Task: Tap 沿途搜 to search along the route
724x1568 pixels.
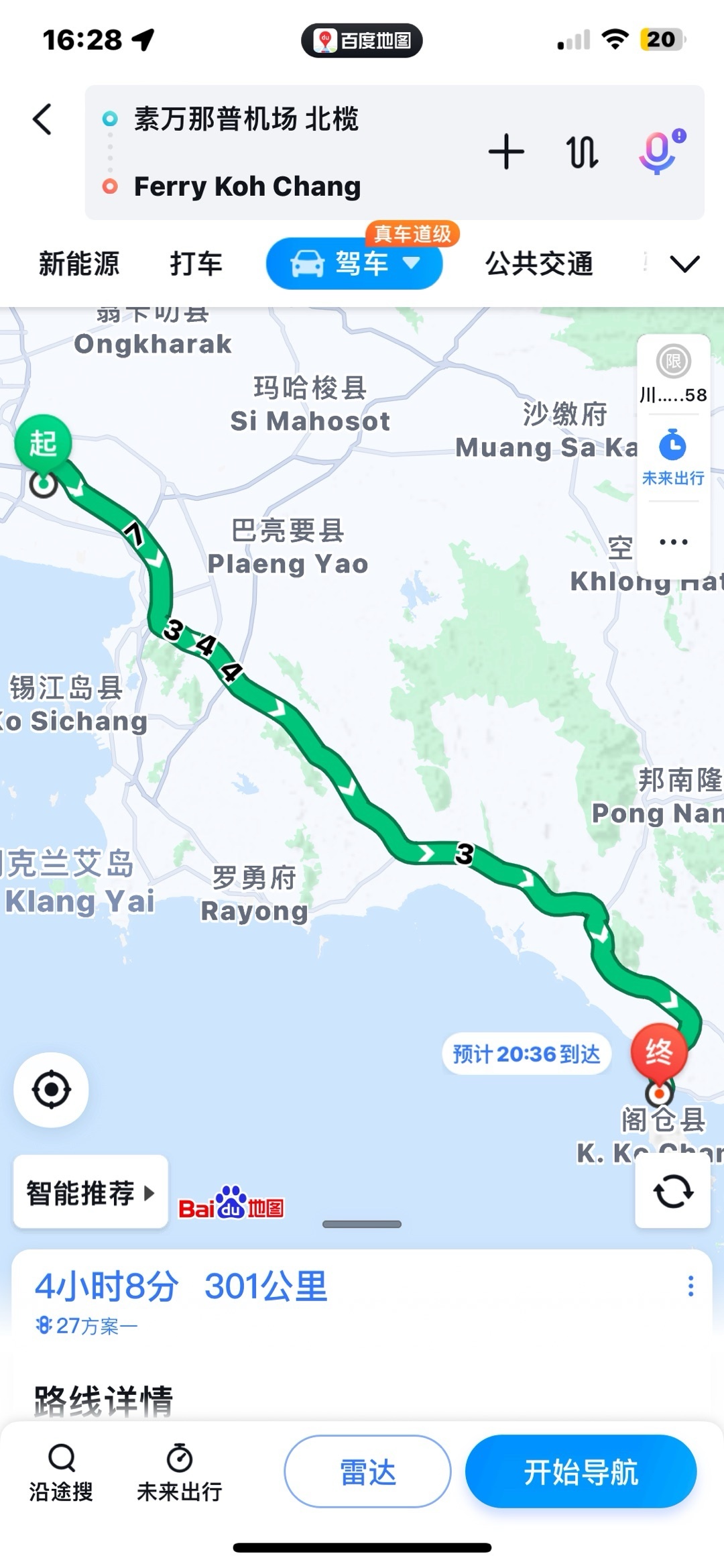Action: tap(61, 1471)
